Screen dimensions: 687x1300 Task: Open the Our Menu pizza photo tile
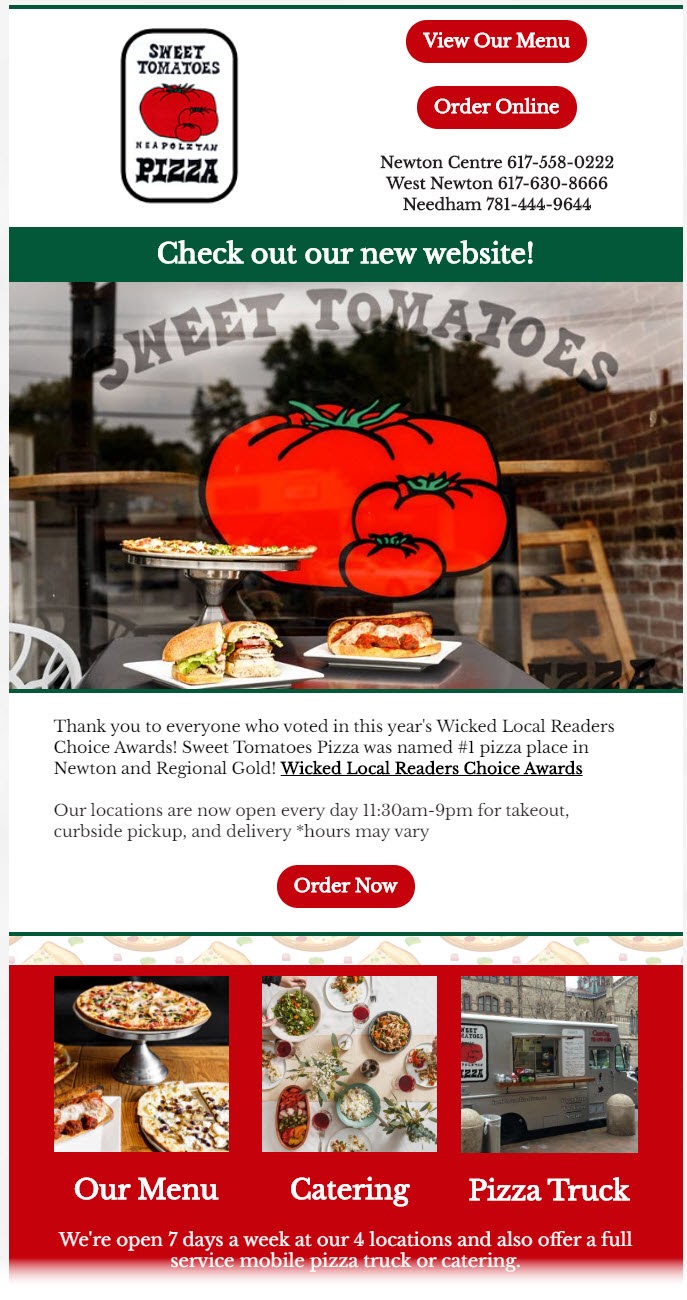point(141,1064)
